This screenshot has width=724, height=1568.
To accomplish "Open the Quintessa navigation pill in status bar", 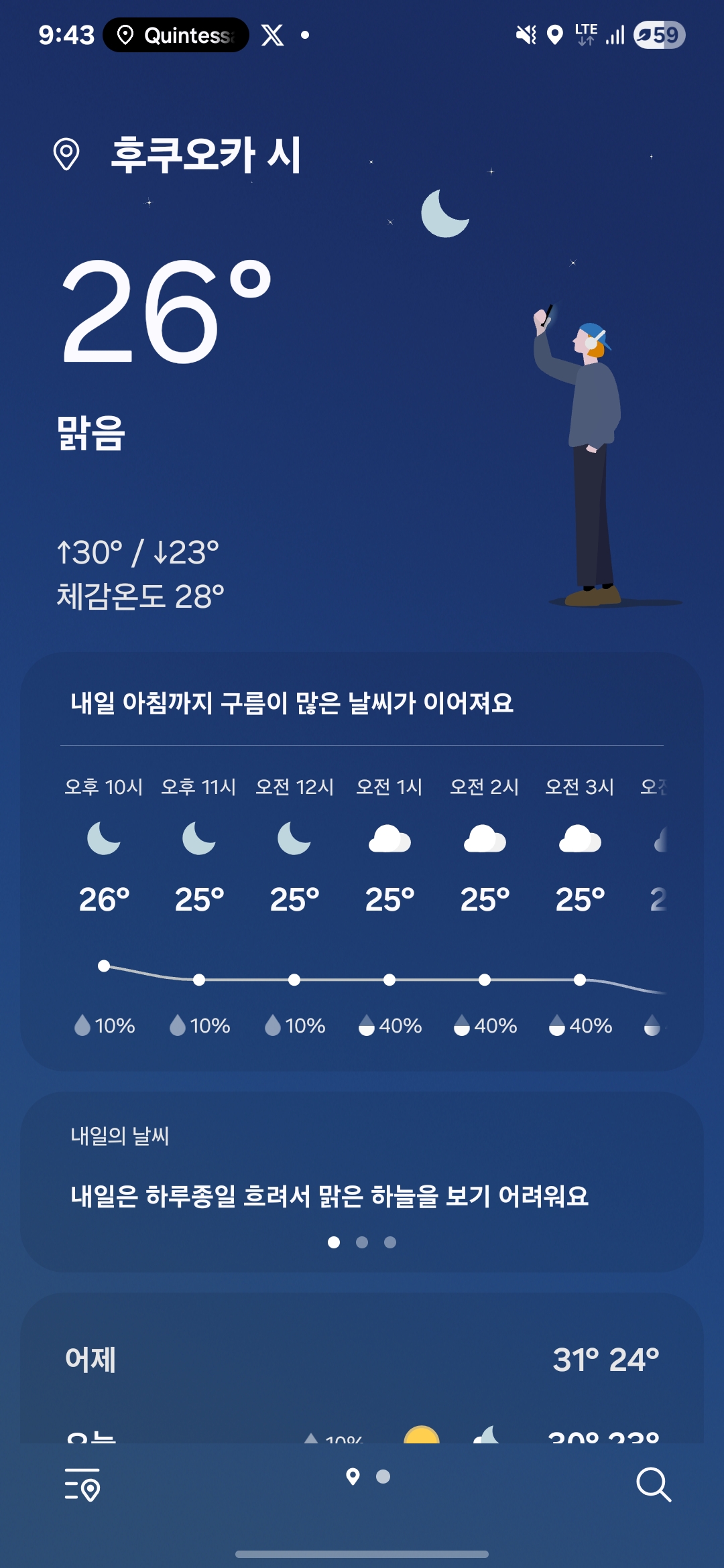I will click(176, 35).
